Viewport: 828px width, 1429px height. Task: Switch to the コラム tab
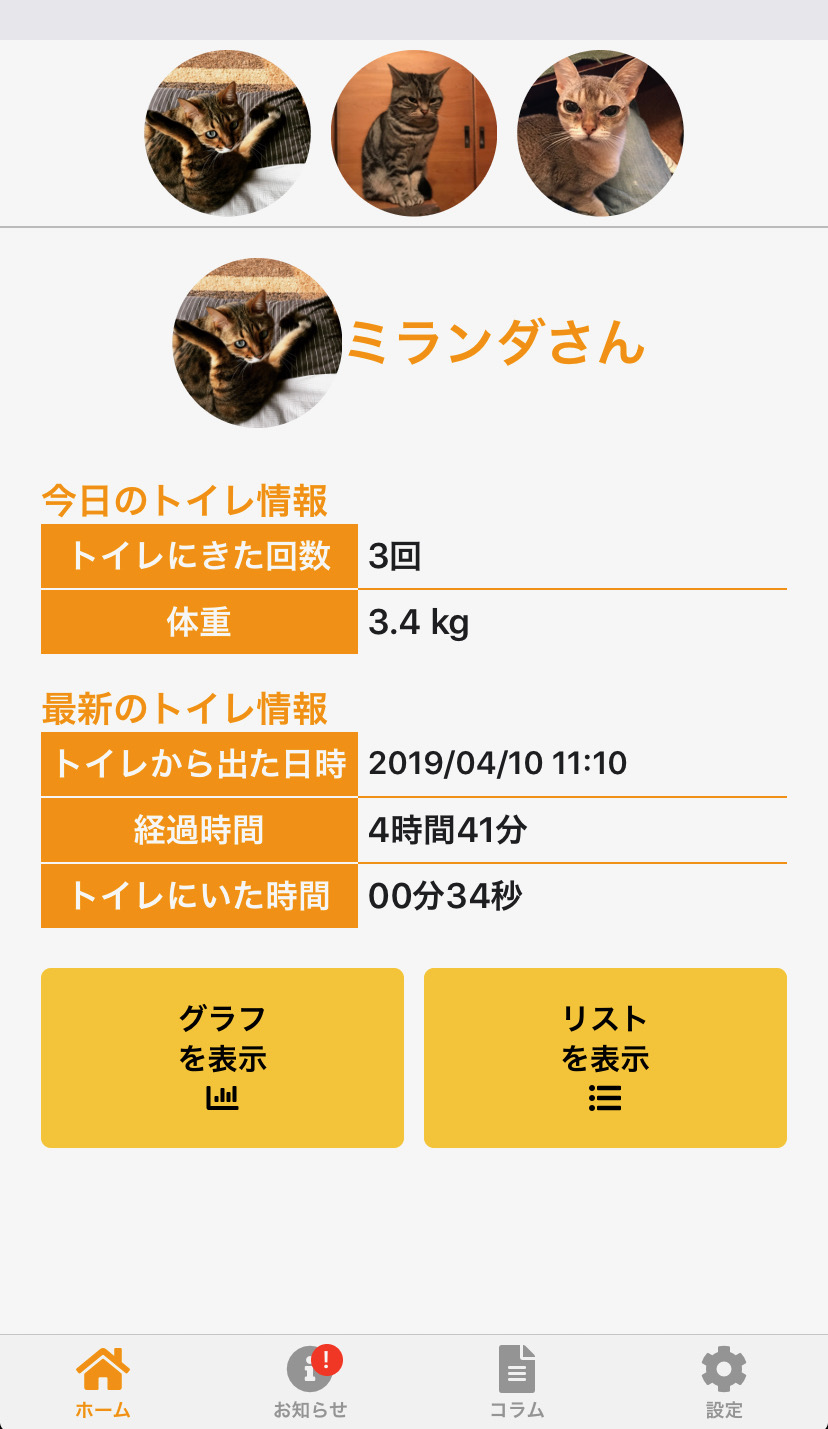coord(517,1383)
